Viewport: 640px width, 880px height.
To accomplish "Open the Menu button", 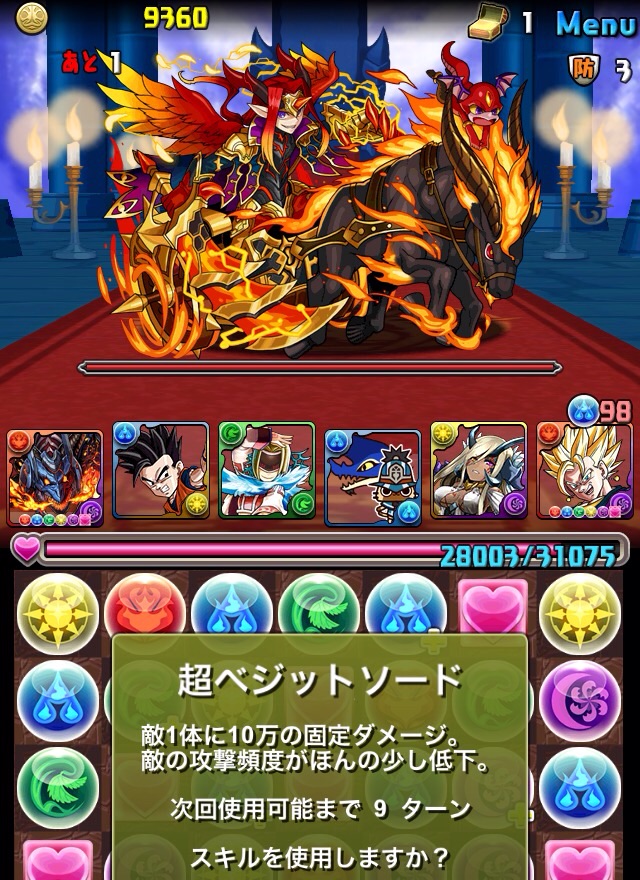I will [x=595, y=23].
